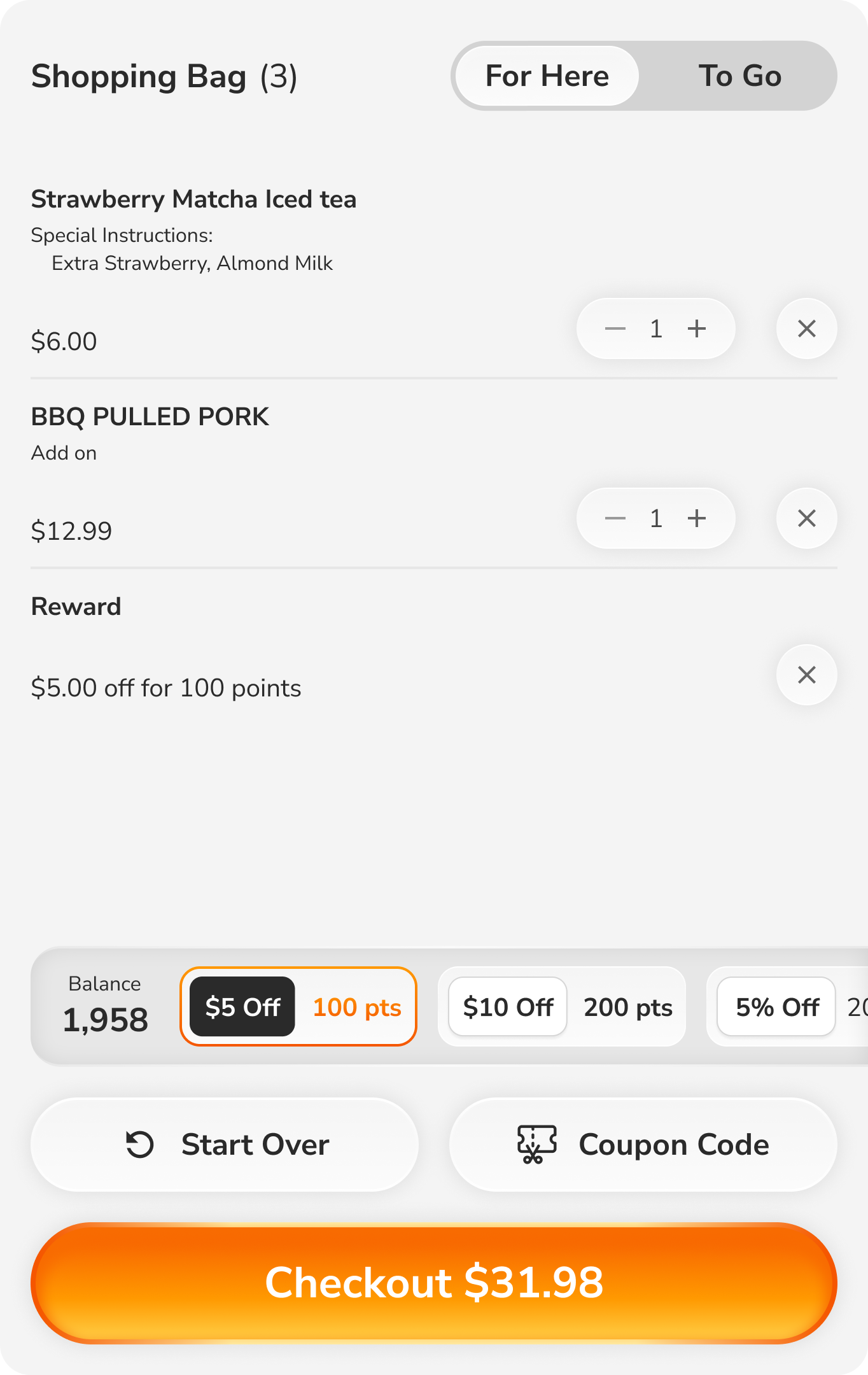Deselect the $5 Off reward chip
Viewport: 868px width, 1375px height.
pyautogui.click(x=298, y=1006)
